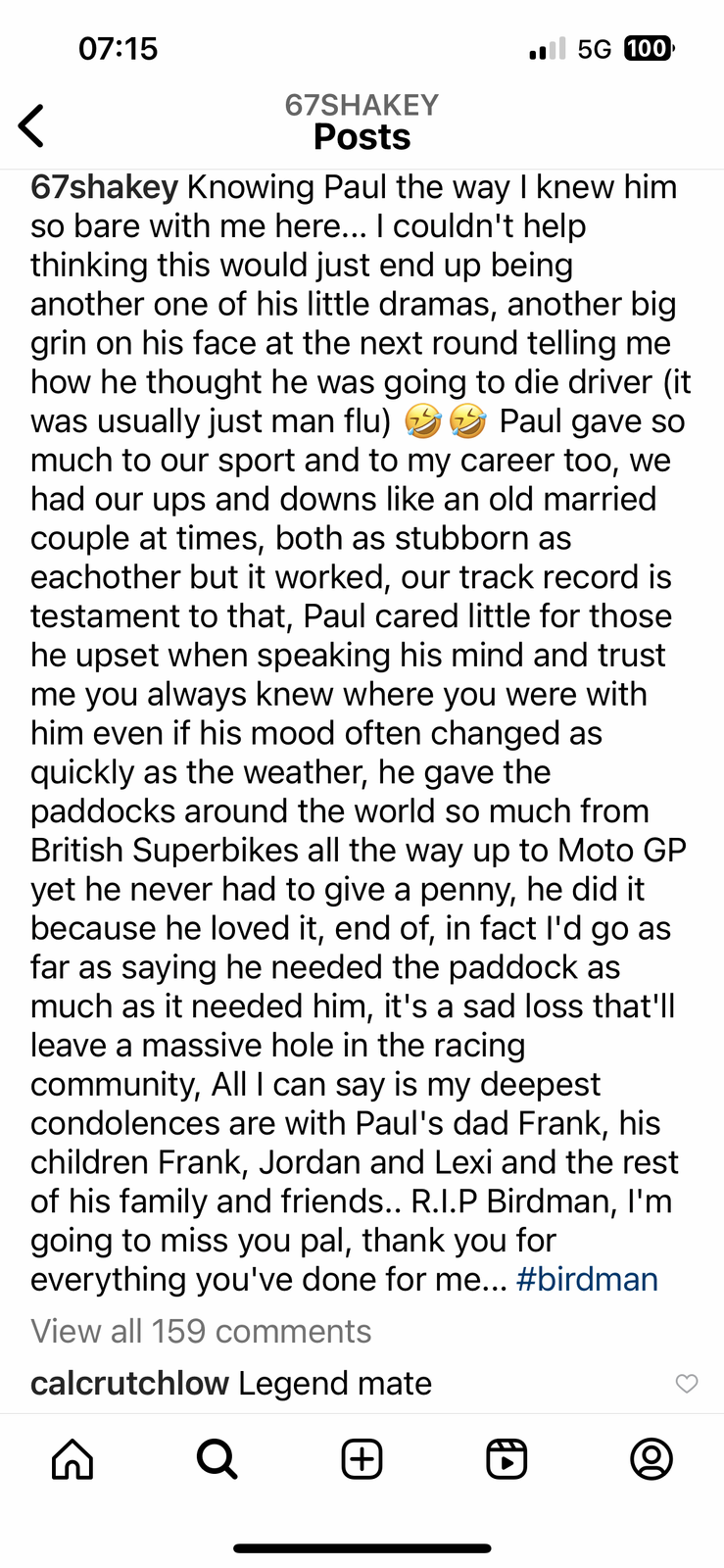Like calcrutchlow's comment
Viewport: 724px width, 1568px height.
pos(687,1383)
